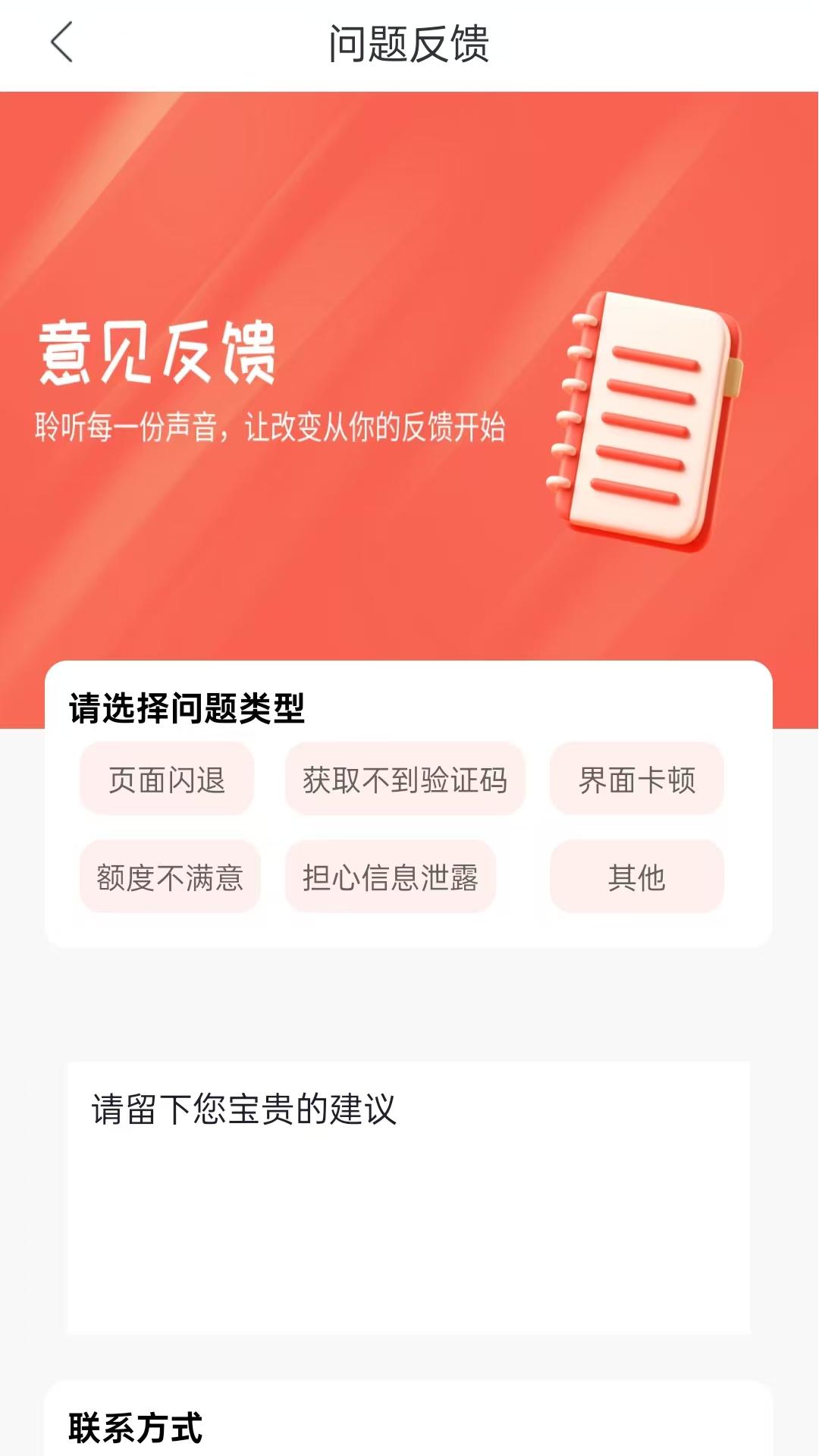Select 额度不满意 problem type
The image size is (819, 1456).
click(170, 877)
